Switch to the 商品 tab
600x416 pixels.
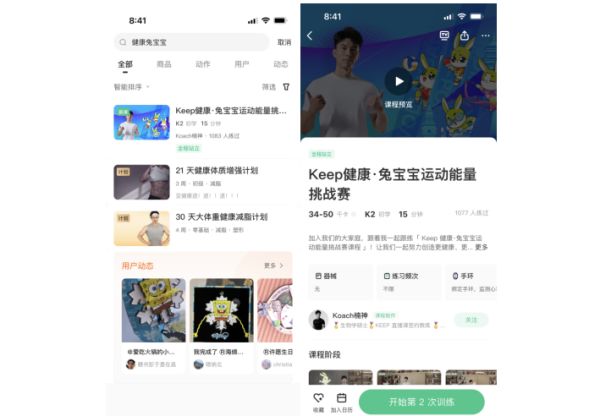pos(164,64)
